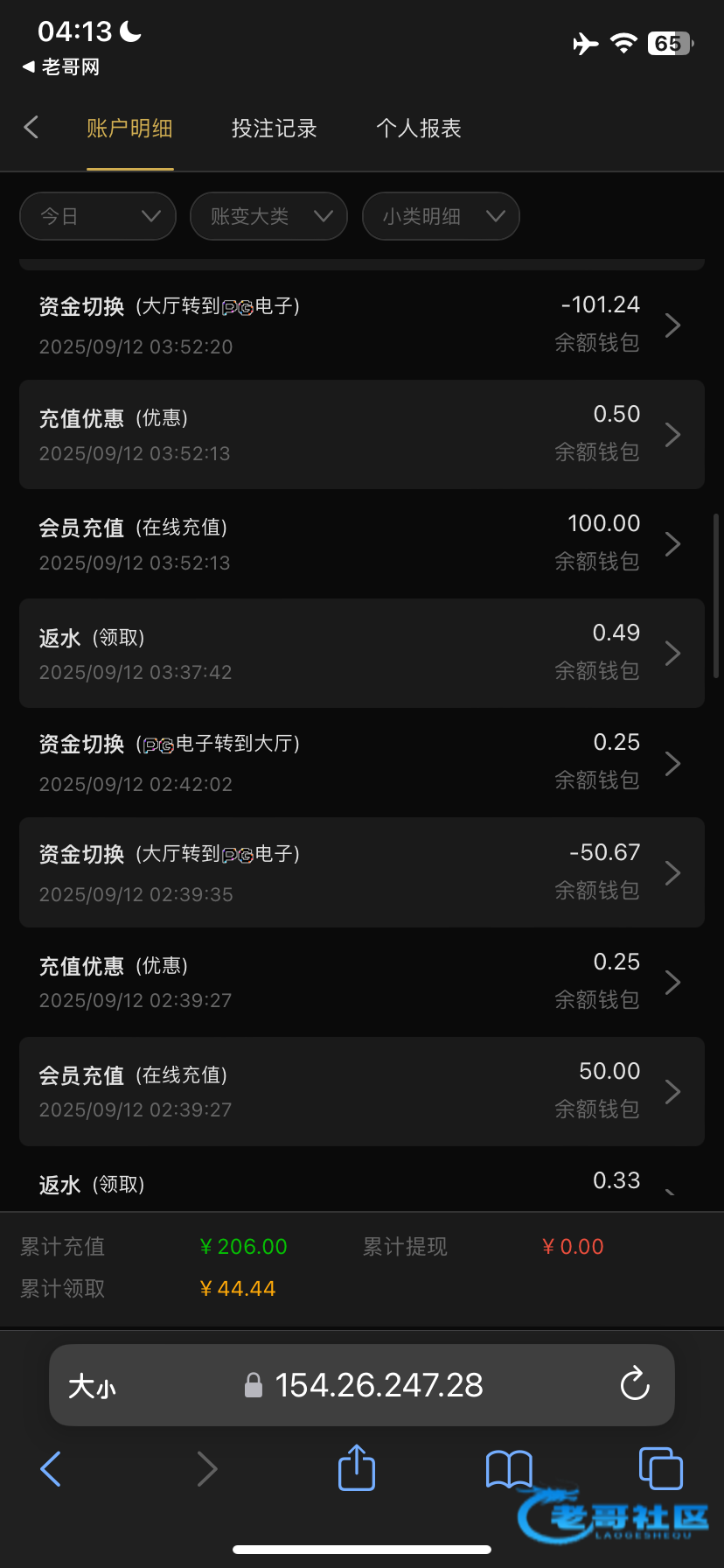Return to the 老哥网 app

pos(60,66)
